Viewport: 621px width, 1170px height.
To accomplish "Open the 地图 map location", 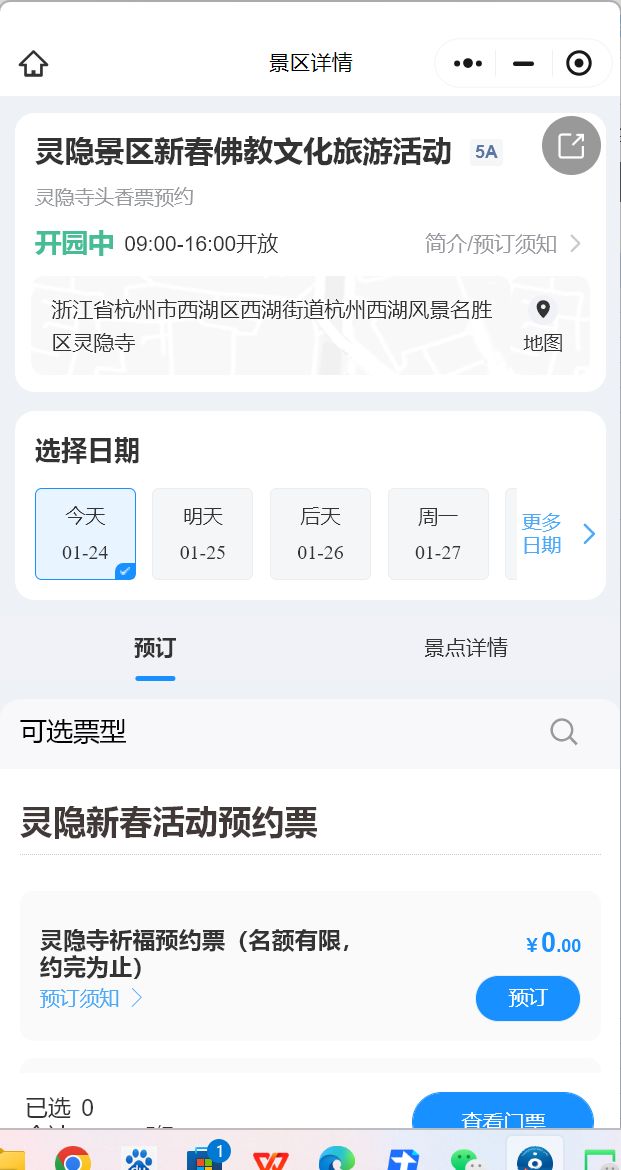I will click(x=543, y=326).
